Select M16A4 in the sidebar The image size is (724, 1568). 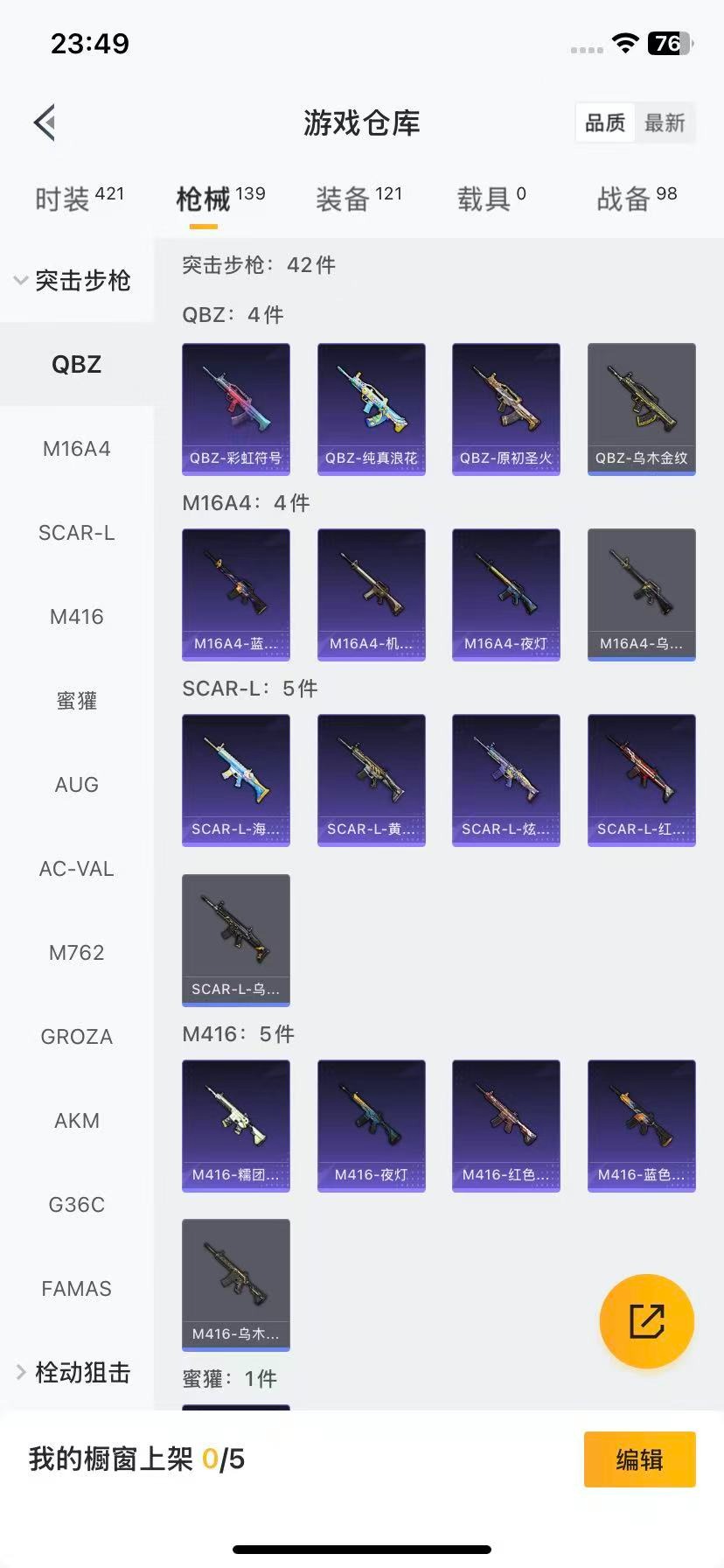click(76, 449)
